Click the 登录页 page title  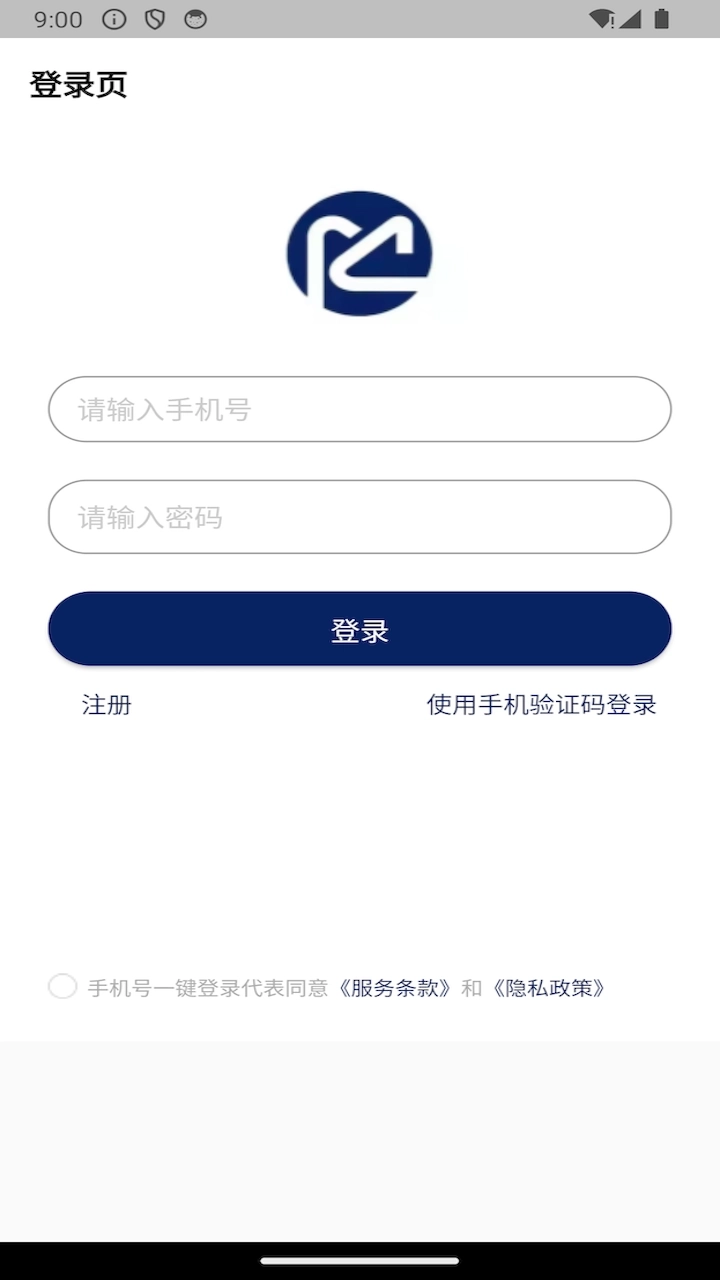click(x=78, y=85)
